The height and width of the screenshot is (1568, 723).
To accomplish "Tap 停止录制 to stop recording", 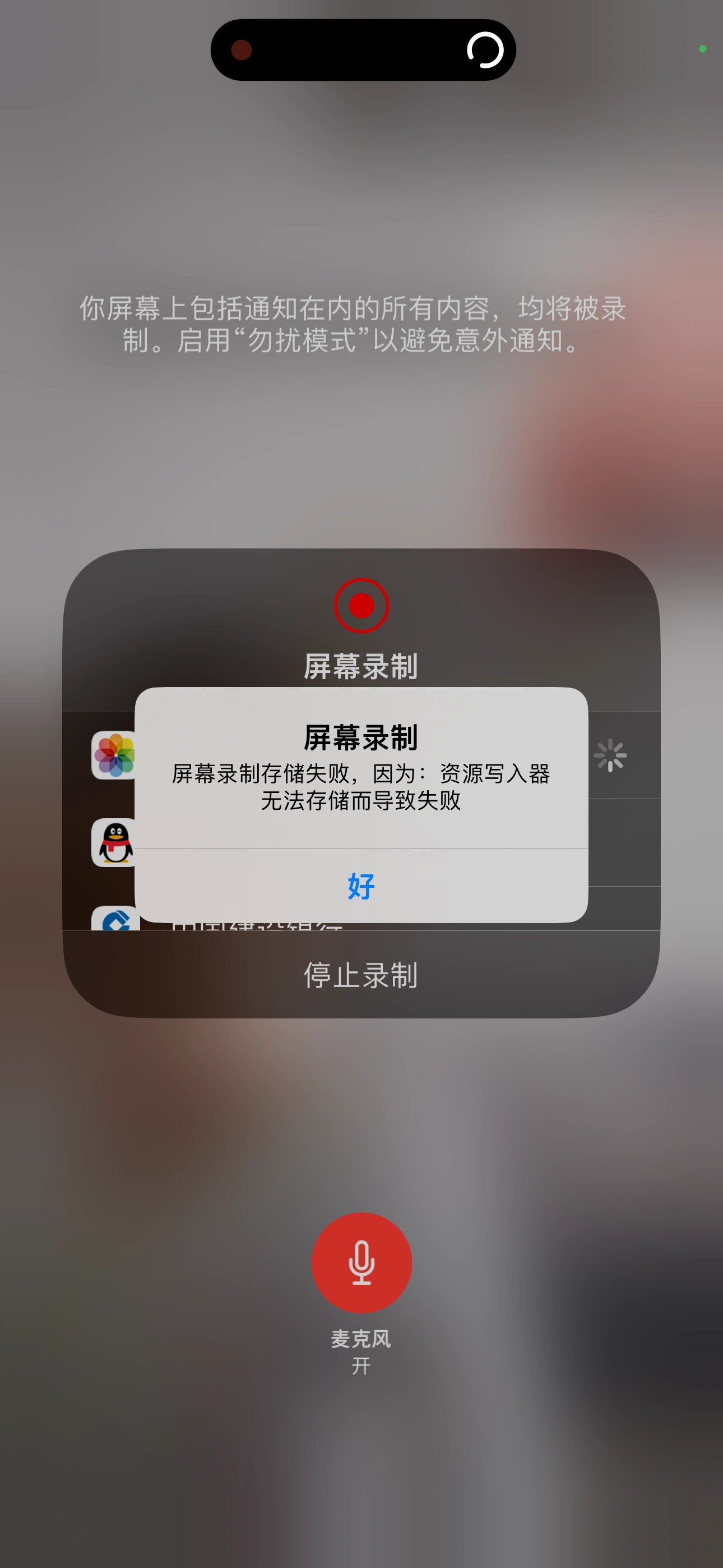I will pos(361,975).
